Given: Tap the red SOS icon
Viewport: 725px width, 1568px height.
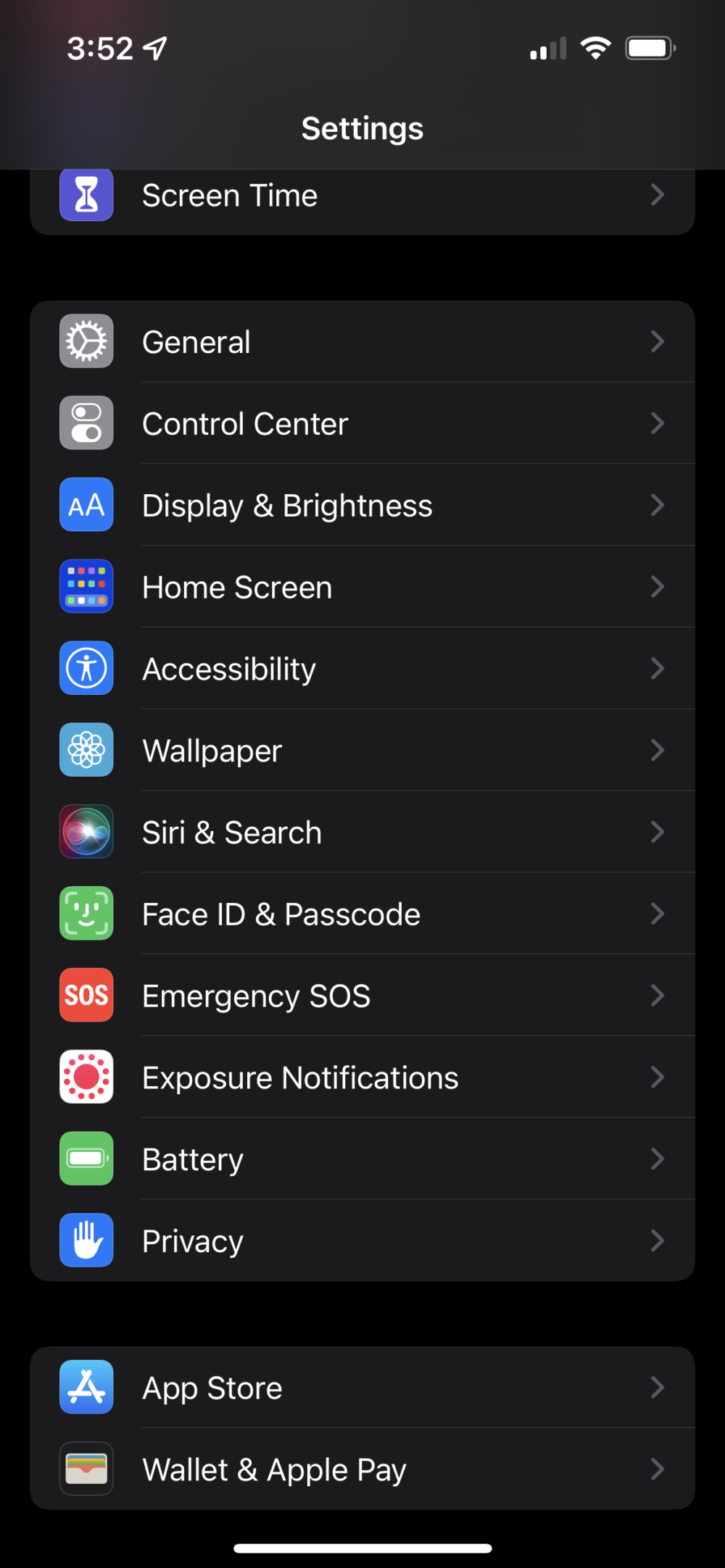Looking at the screenshot, I should (x=86, y=996).
